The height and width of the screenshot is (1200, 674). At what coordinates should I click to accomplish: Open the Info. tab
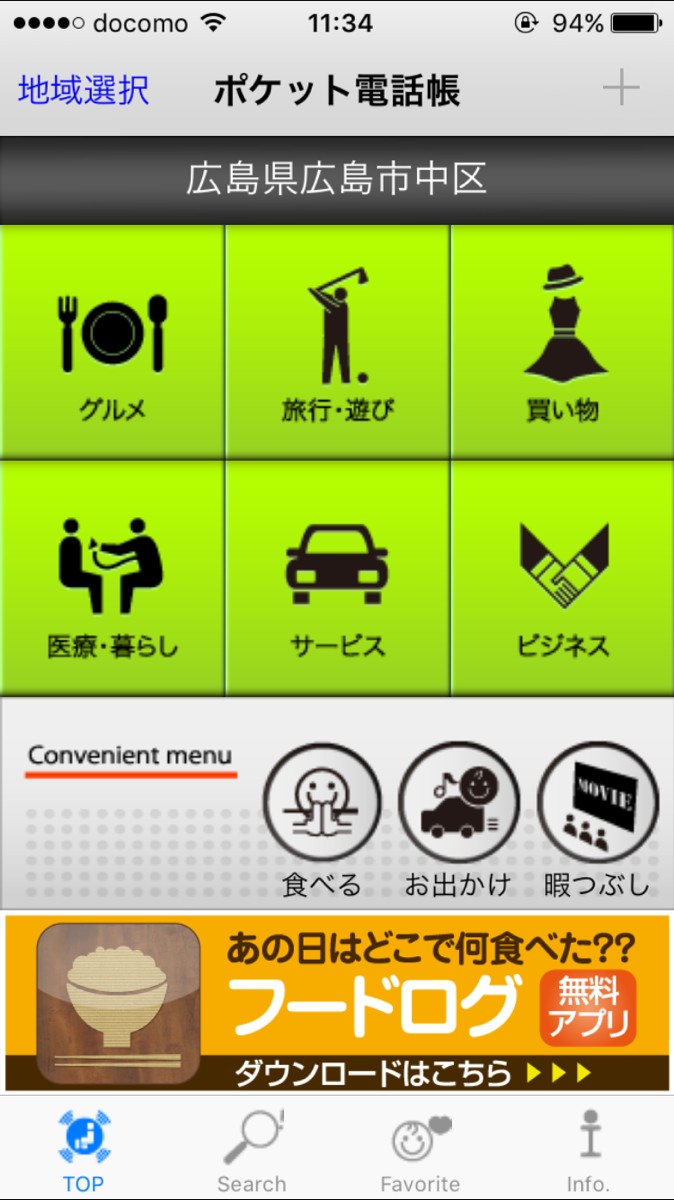[588, 1148]
